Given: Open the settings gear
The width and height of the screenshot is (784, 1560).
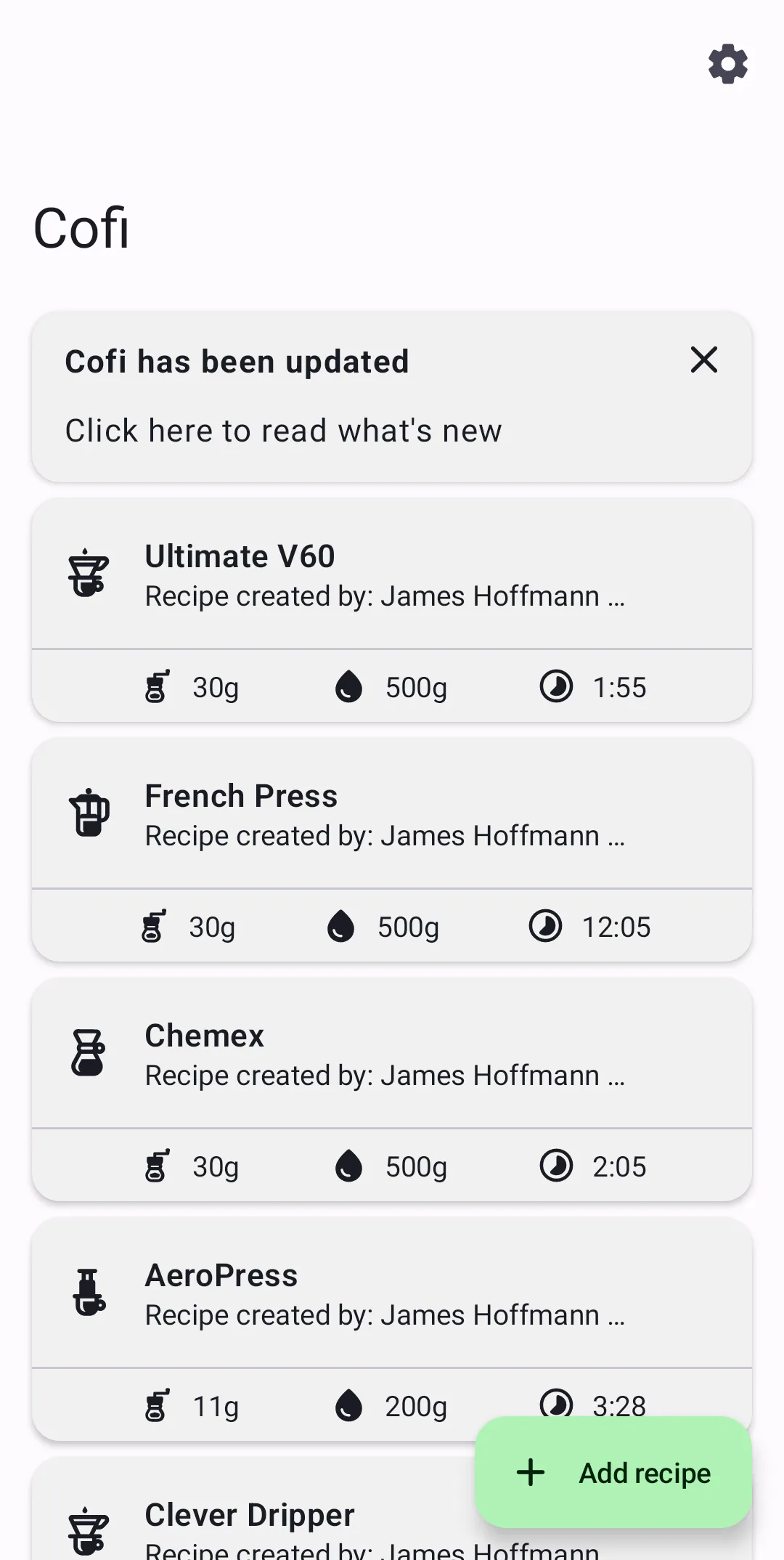Looking at the screenshot, I should [728, 65].
